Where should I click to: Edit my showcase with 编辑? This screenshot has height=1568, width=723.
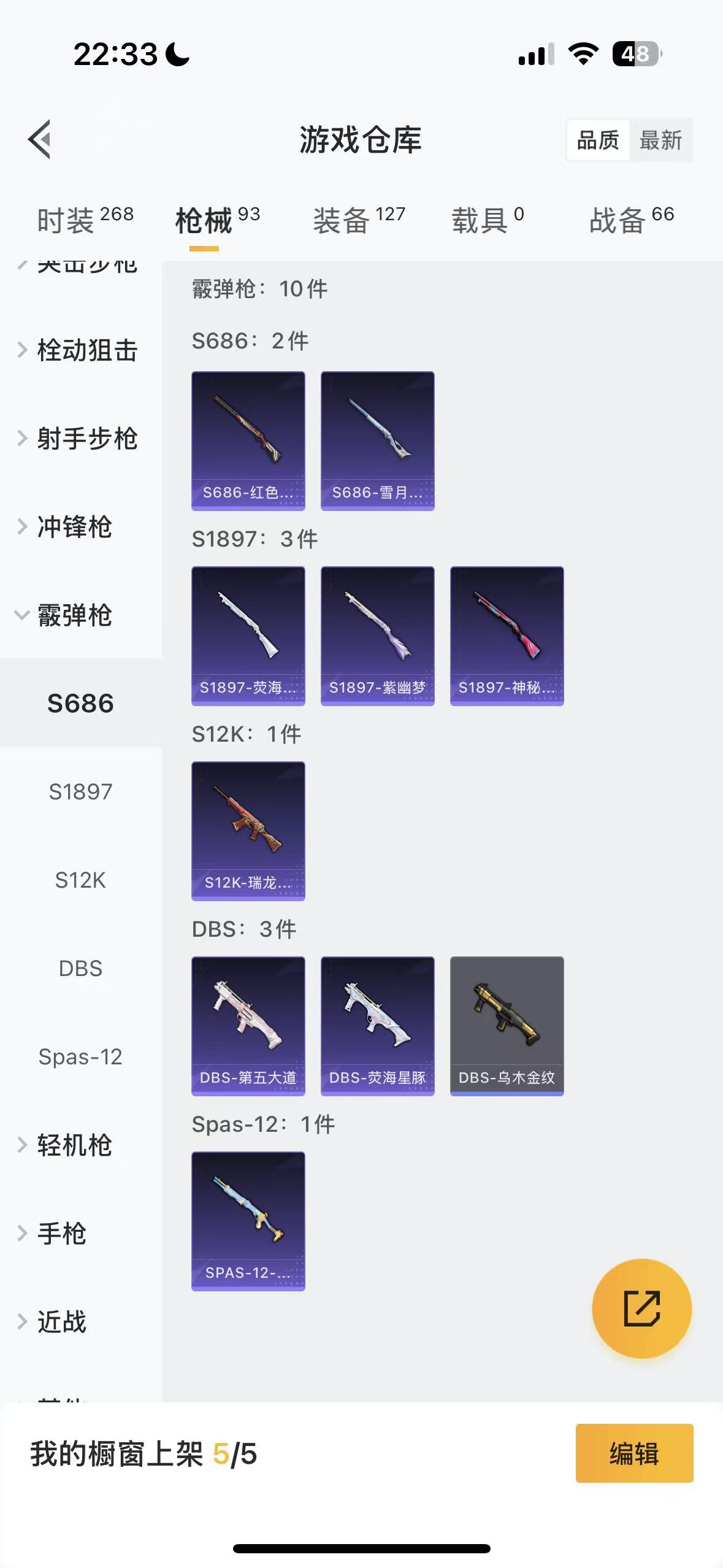click(634, 1453)
